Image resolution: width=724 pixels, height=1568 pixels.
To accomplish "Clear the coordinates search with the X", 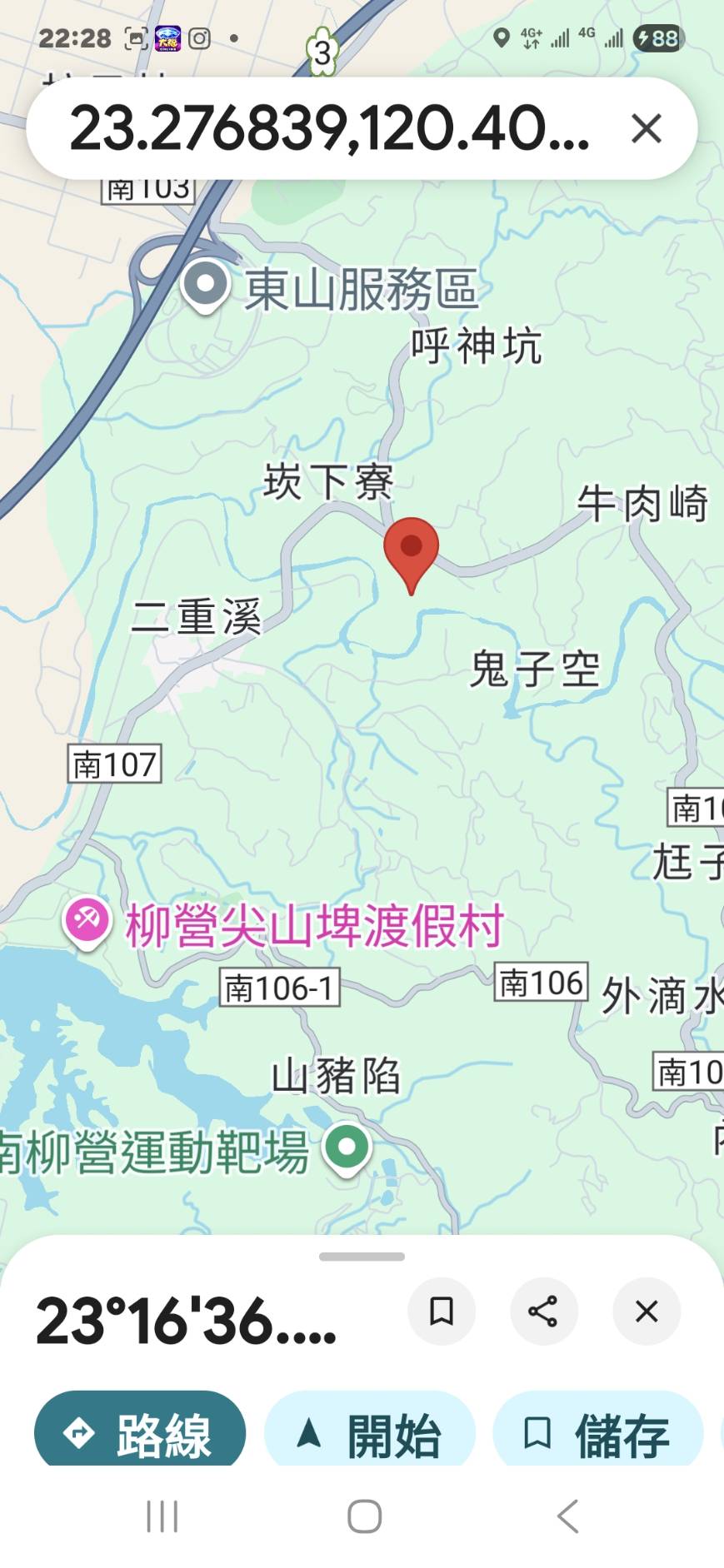I will (647, 129).
